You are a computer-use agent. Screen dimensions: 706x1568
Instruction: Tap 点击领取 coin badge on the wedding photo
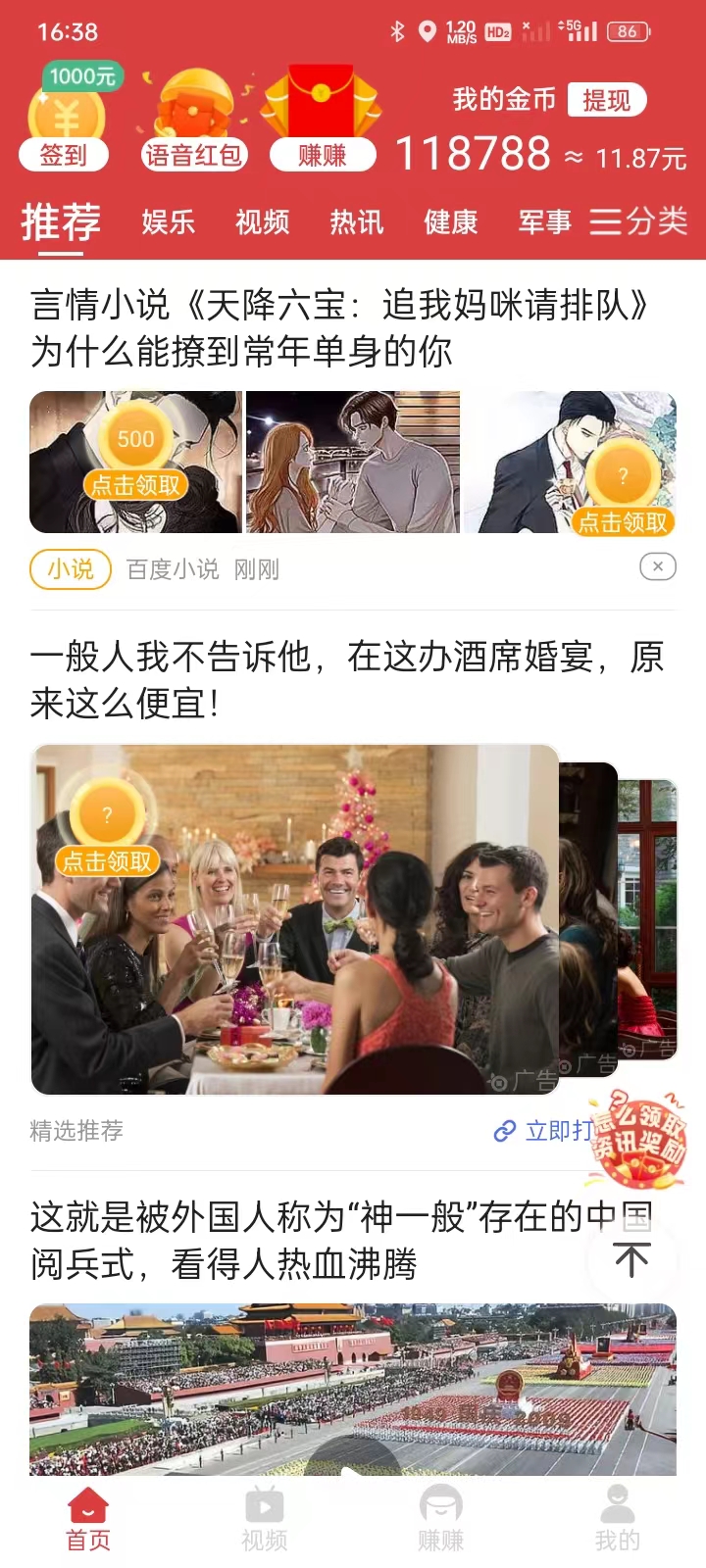(110, 830)
